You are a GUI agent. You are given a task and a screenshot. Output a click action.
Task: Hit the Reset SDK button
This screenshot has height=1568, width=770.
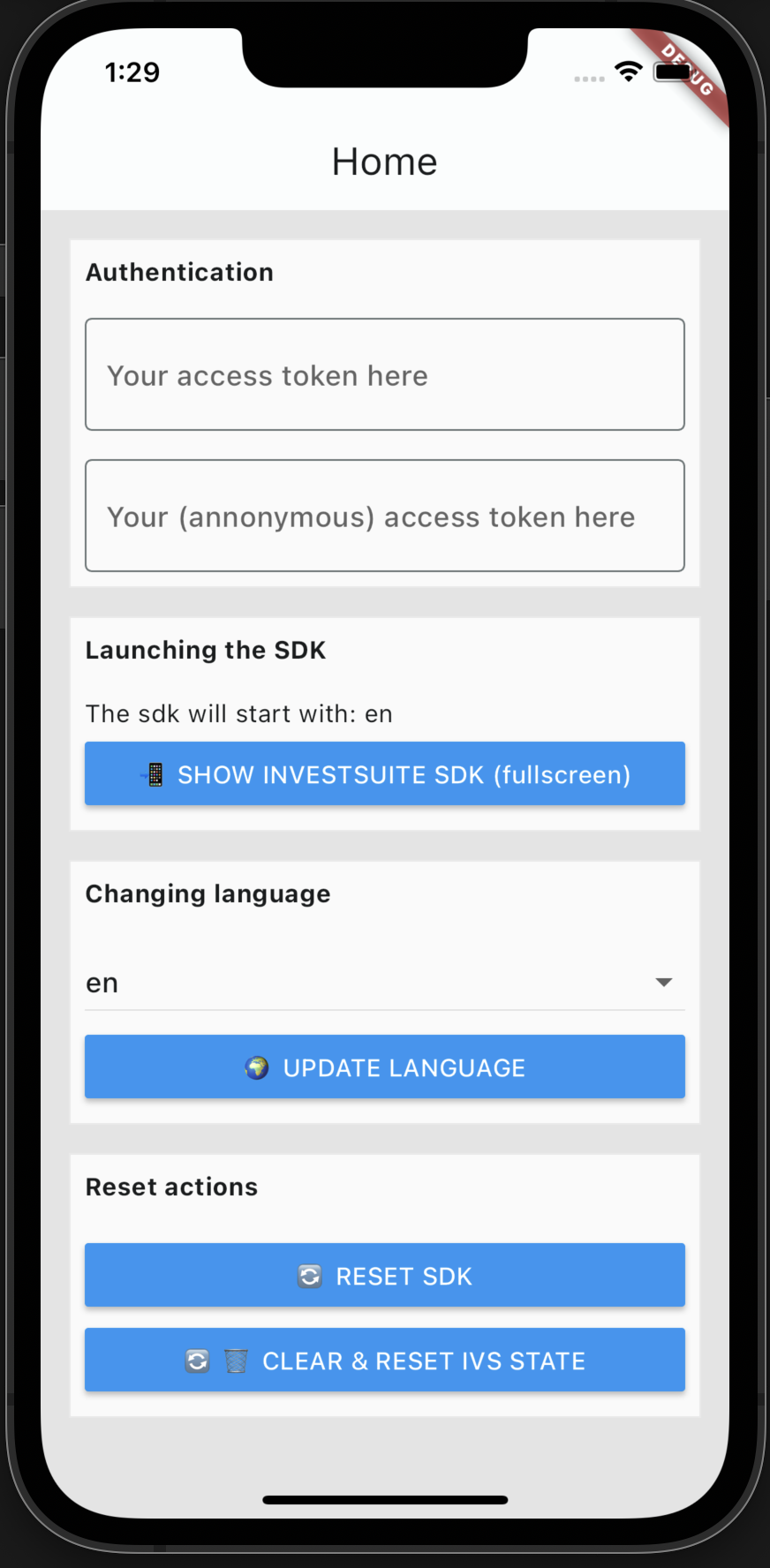[384, 1275]
